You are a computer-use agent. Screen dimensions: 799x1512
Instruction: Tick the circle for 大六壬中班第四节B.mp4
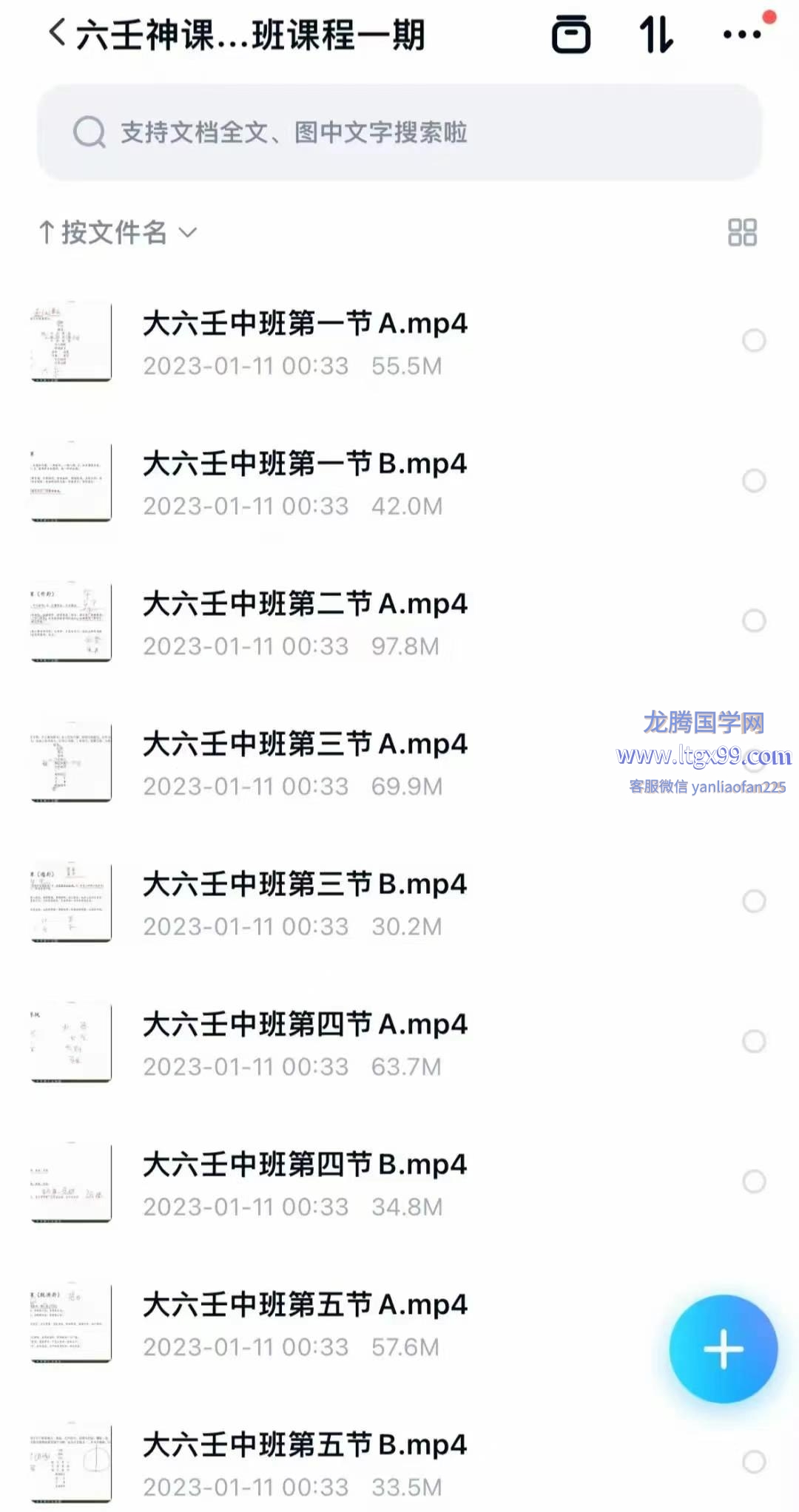[x=754, y=1182]
